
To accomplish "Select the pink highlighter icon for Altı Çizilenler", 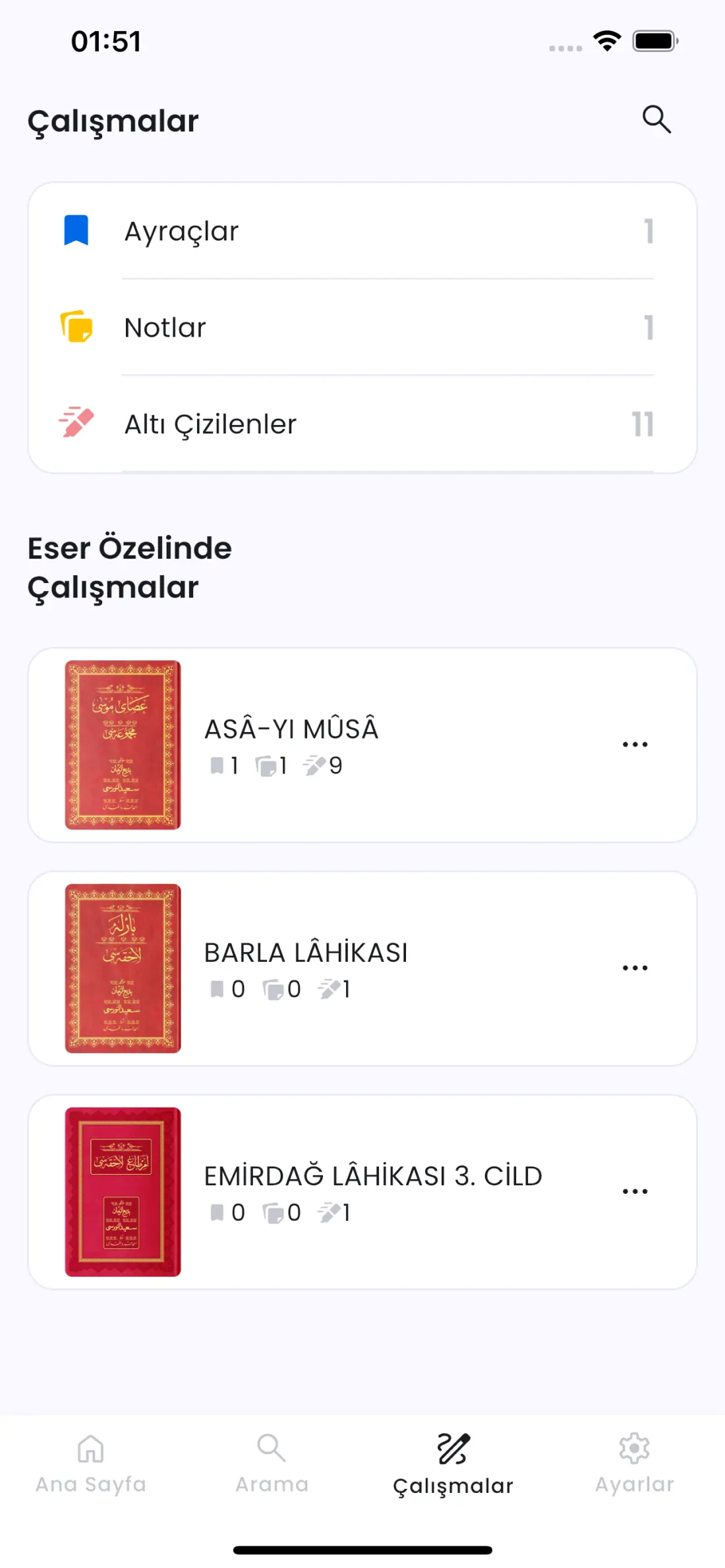I will coord(75,422).
